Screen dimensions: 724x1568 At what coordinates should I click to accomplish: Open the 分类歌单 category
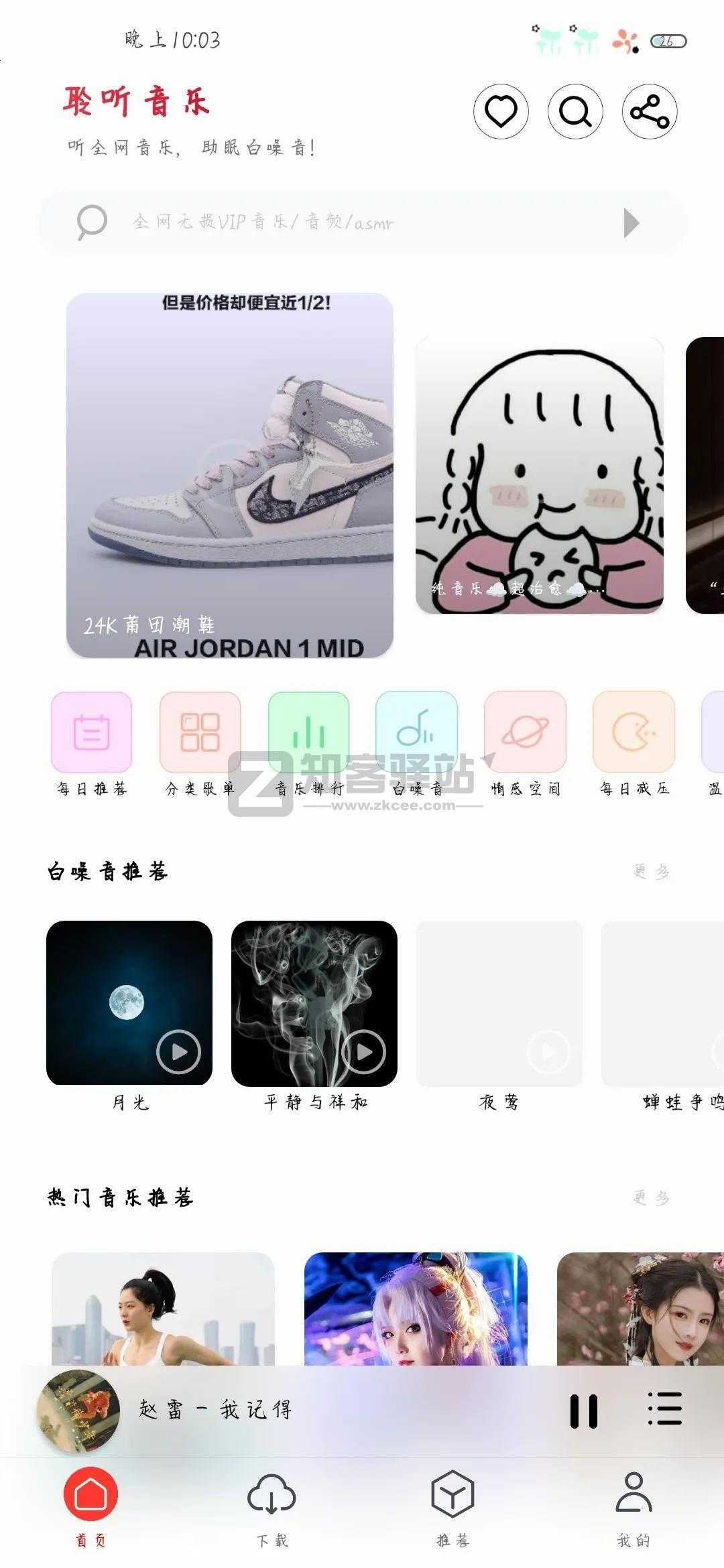[200, 732]
